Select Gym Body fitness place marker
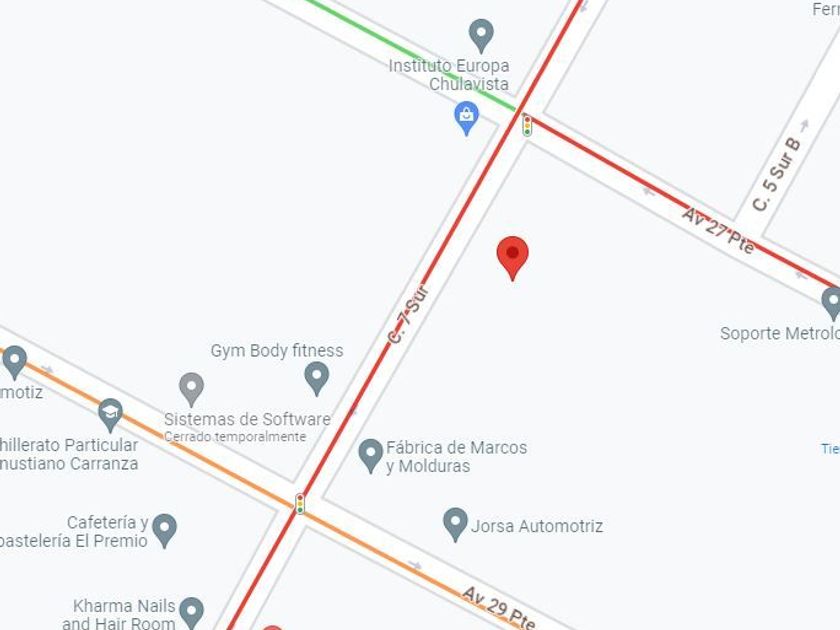Screen dimensions: 840x630 click(x=316, y=377)
